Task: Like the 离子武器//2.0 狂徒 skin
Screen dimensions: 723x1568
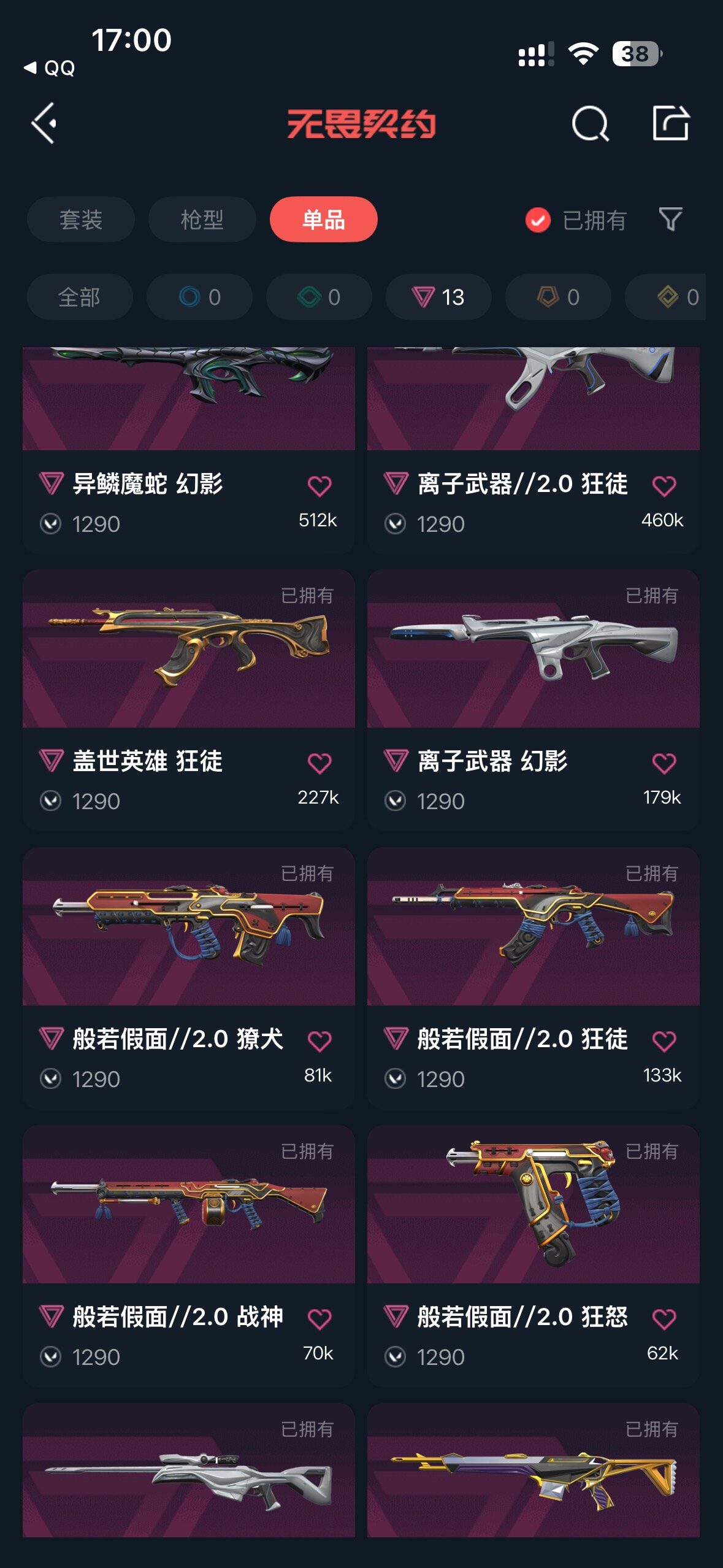Action: pos(664,486)
